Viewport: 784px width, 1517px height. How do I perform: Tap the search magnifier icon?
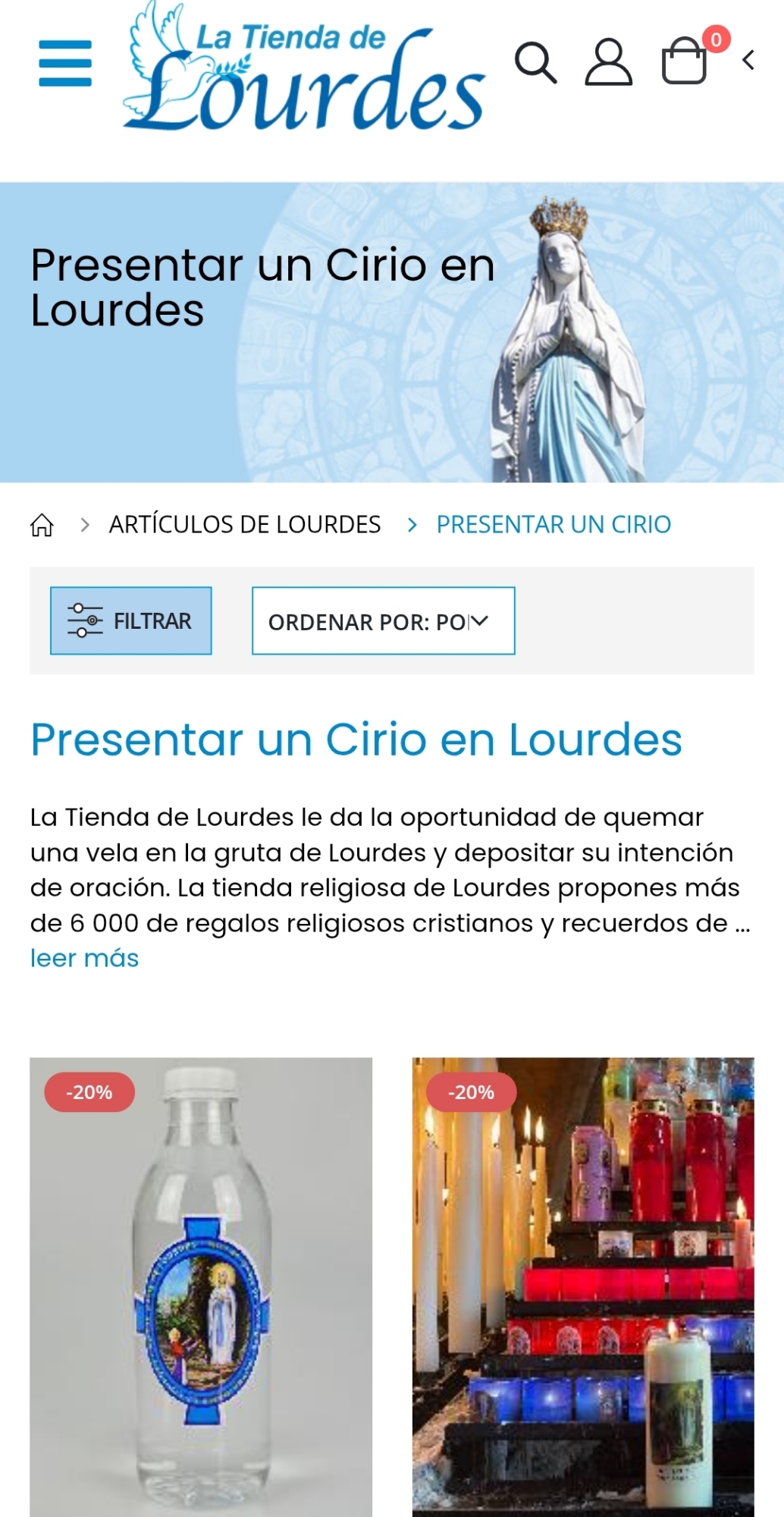[535, 63]
